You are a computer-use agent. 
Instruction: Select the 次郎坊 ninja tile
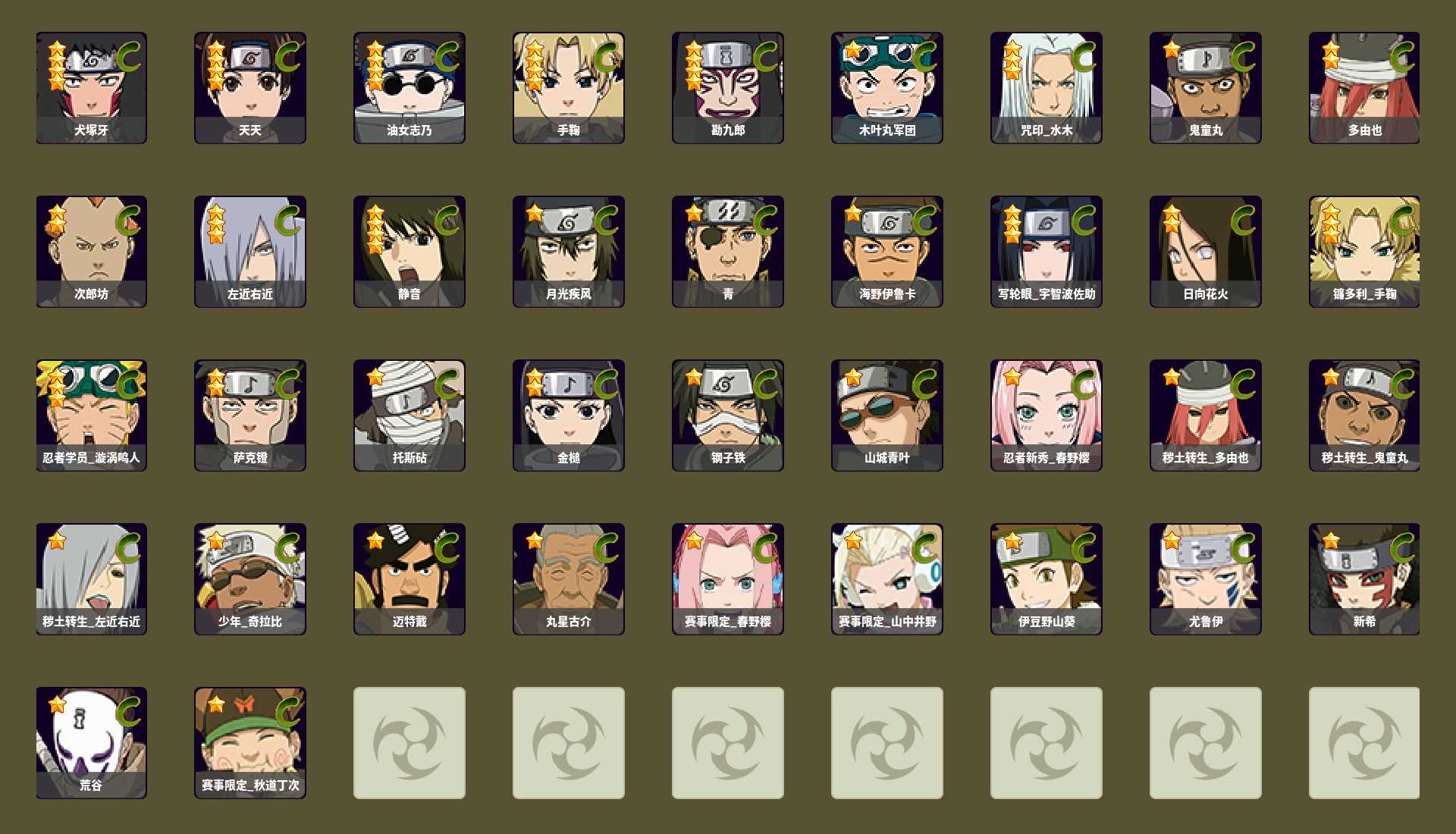(91, 251)
